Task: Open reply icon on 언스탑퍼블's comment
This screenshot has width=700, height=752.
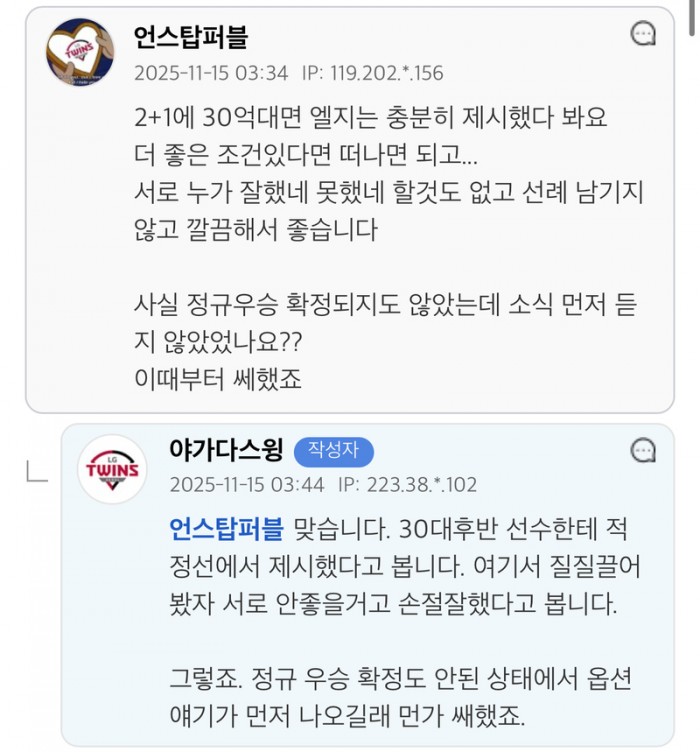Action: pyautogui.click(x=643, y=35)
